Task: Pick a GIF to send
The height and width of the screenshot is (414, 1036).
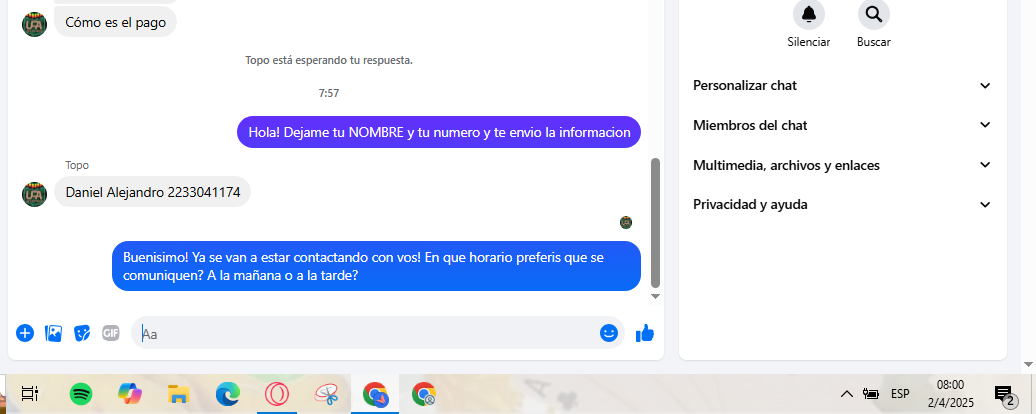Action: tap(111, 333)
